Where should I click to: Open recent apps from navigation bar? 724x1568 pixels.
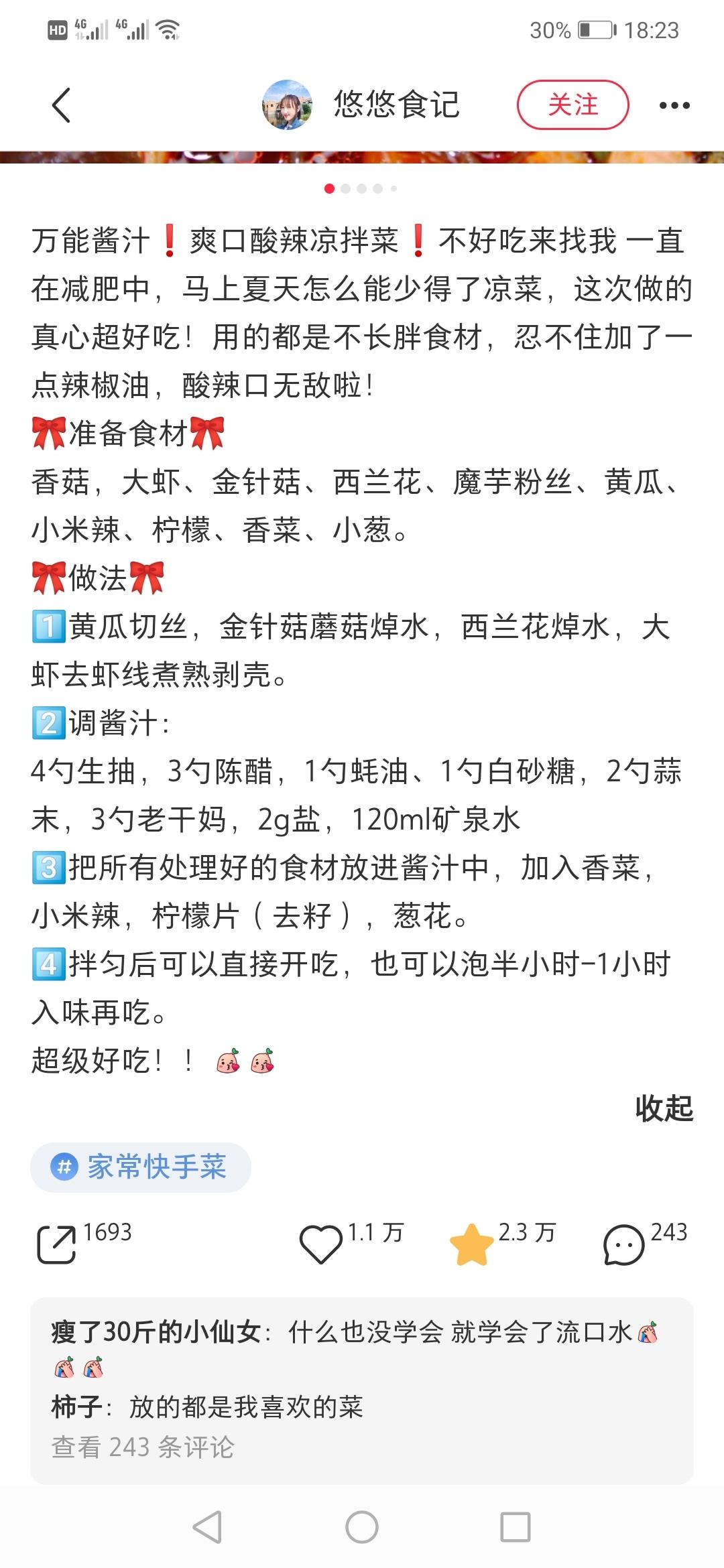click(516, 1528)
